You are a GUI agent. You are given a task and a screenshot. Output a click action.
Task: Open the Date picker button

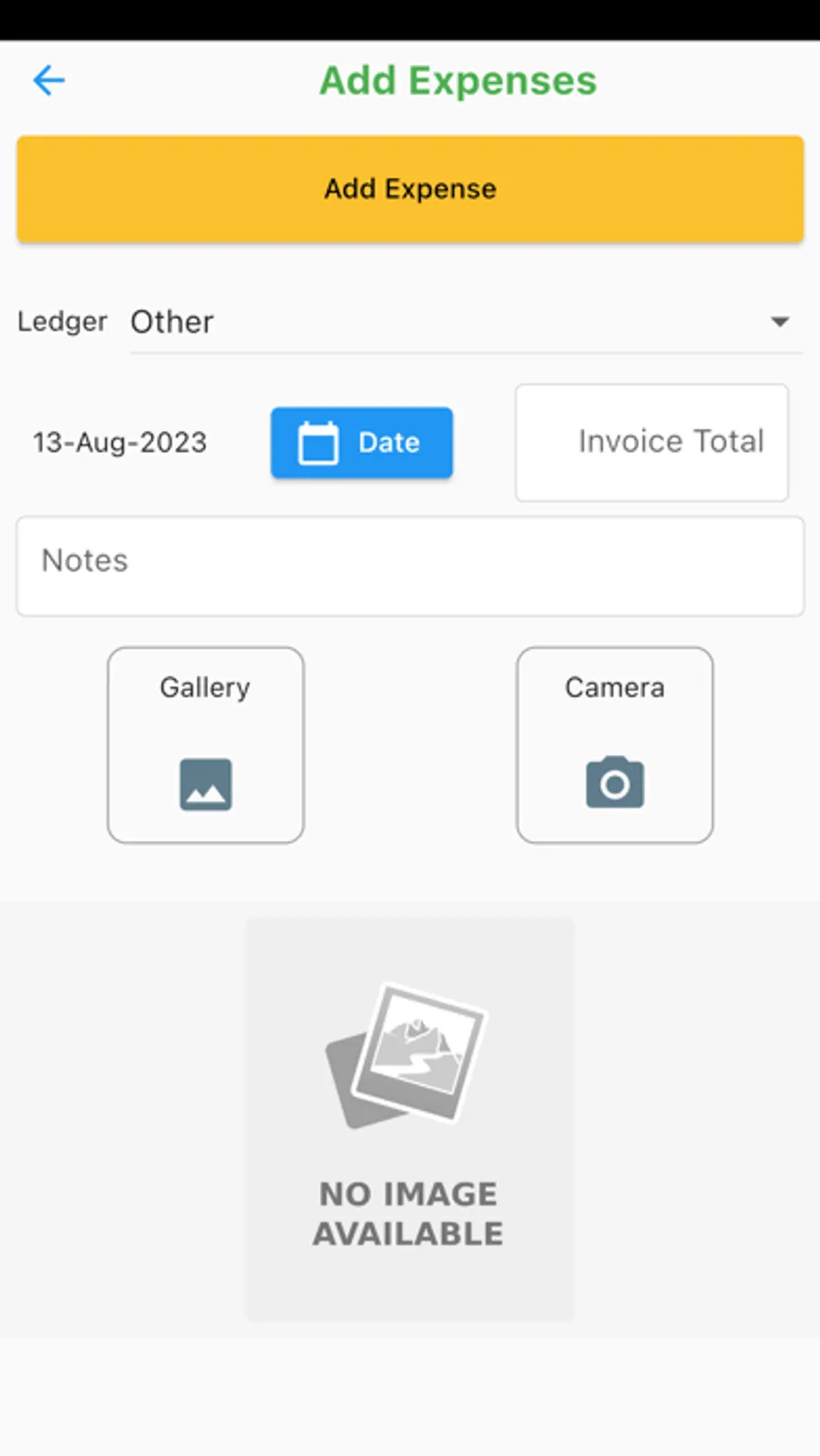pyautogui.click(x=362, y=443)
